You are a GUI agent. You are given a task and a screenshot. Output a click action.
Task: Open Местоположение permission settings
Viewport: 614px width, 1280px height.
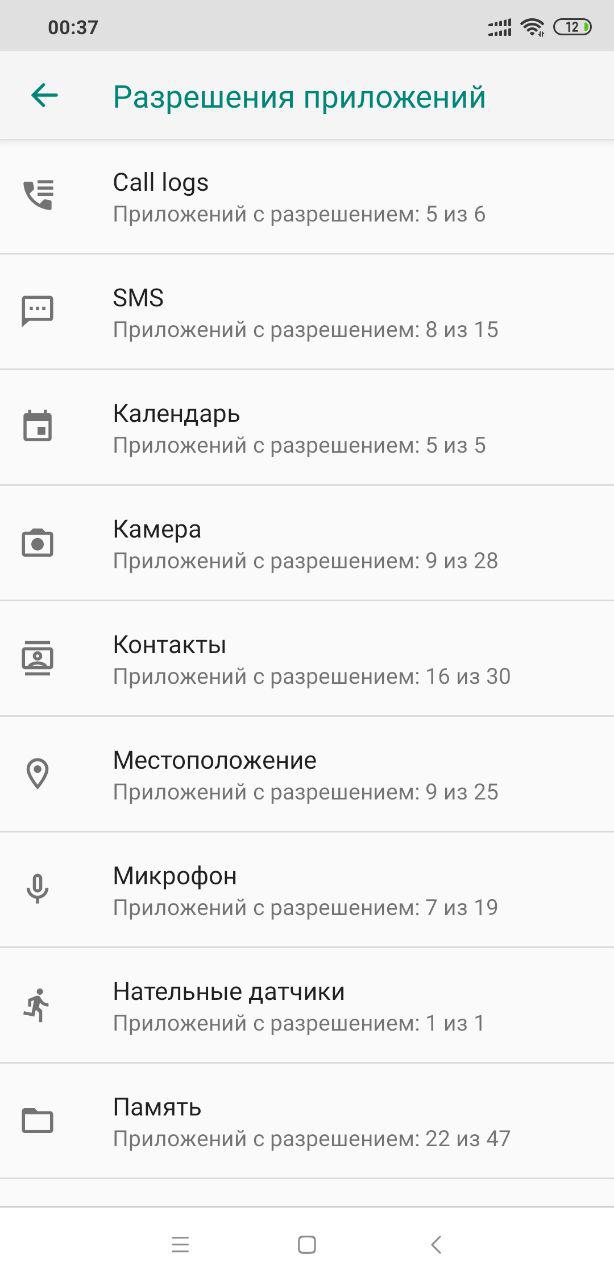click(307, 774)
